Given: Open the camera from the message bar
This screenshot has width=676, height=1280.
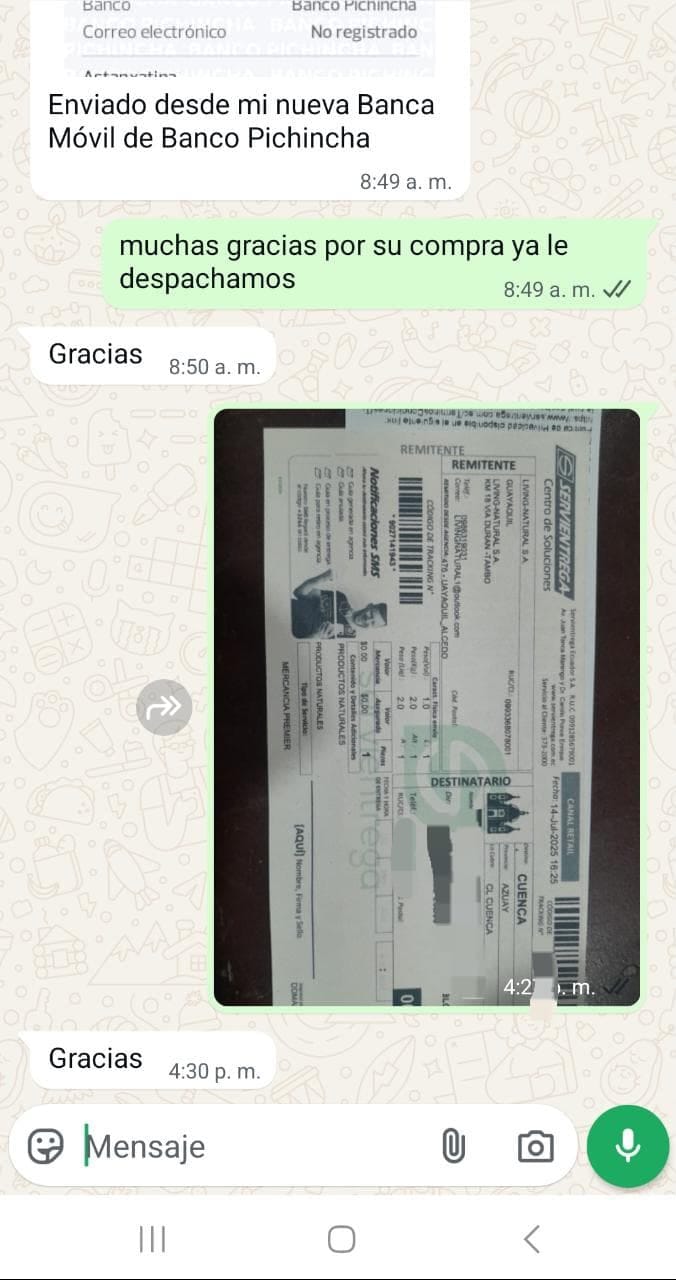Looking at the screenshot, I should click(535, 1146).
